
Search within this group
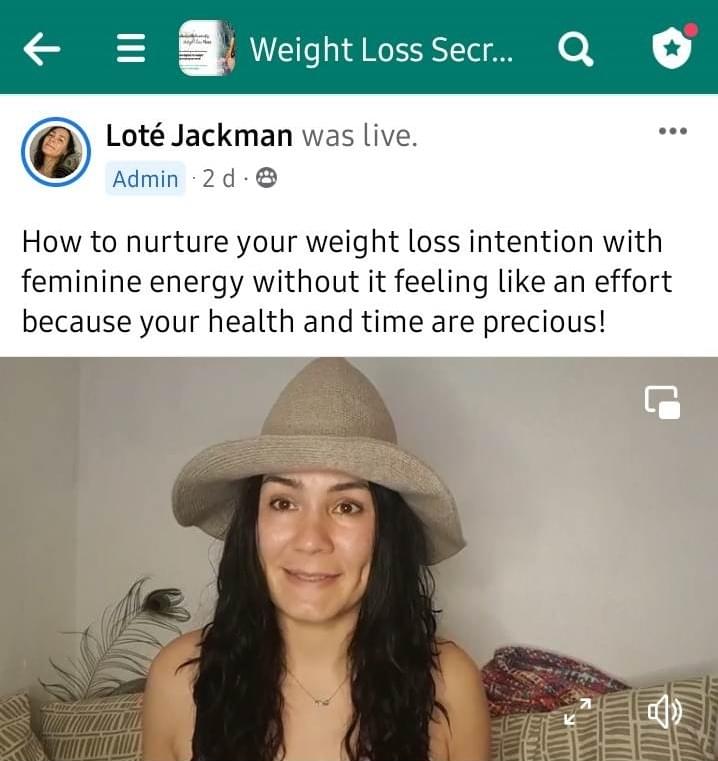pos(575,48)
